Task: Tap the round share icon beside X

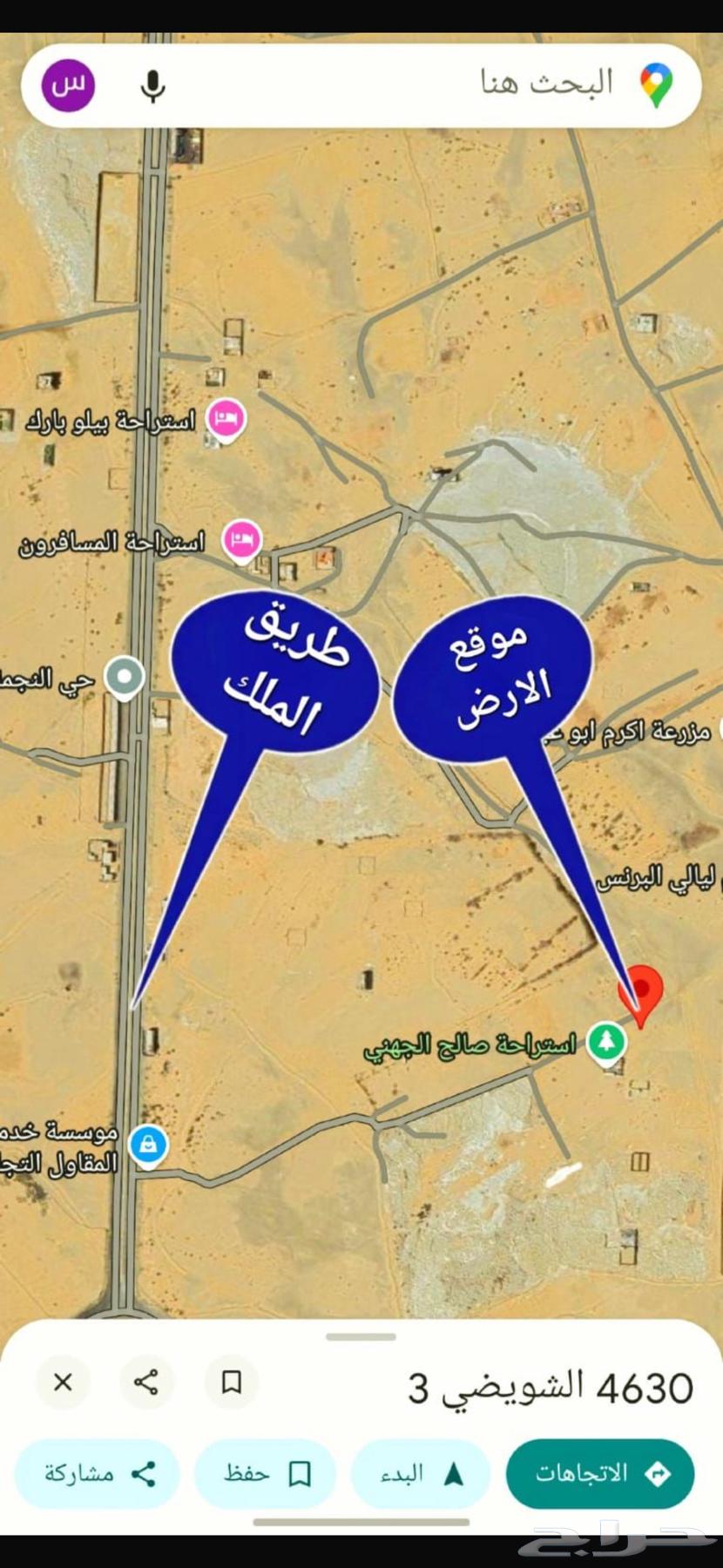Action: click(x=146, y=1382)
